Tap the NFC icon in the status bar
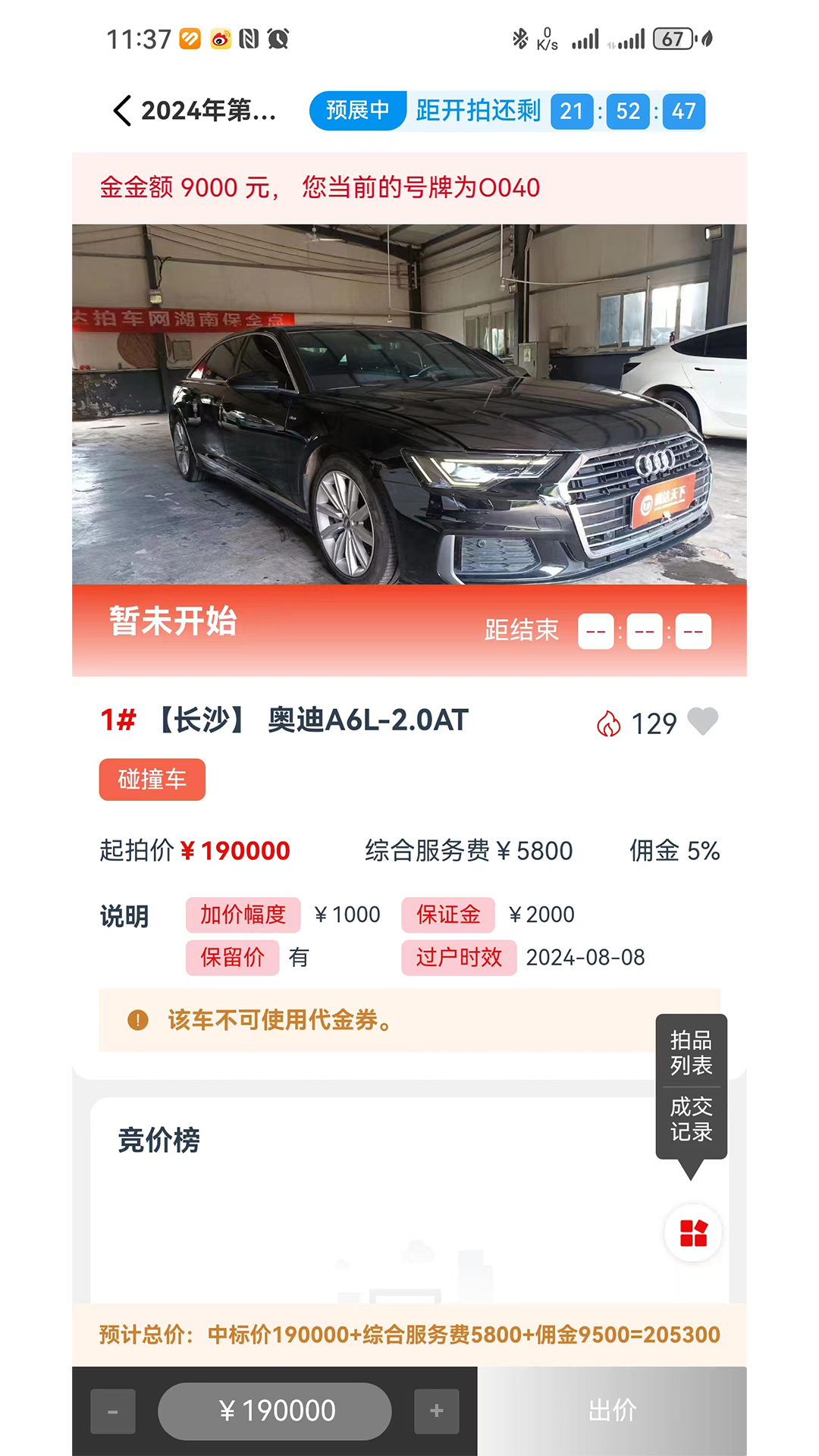Viewport: 819px width, 1456px height. tap(249, 39)
